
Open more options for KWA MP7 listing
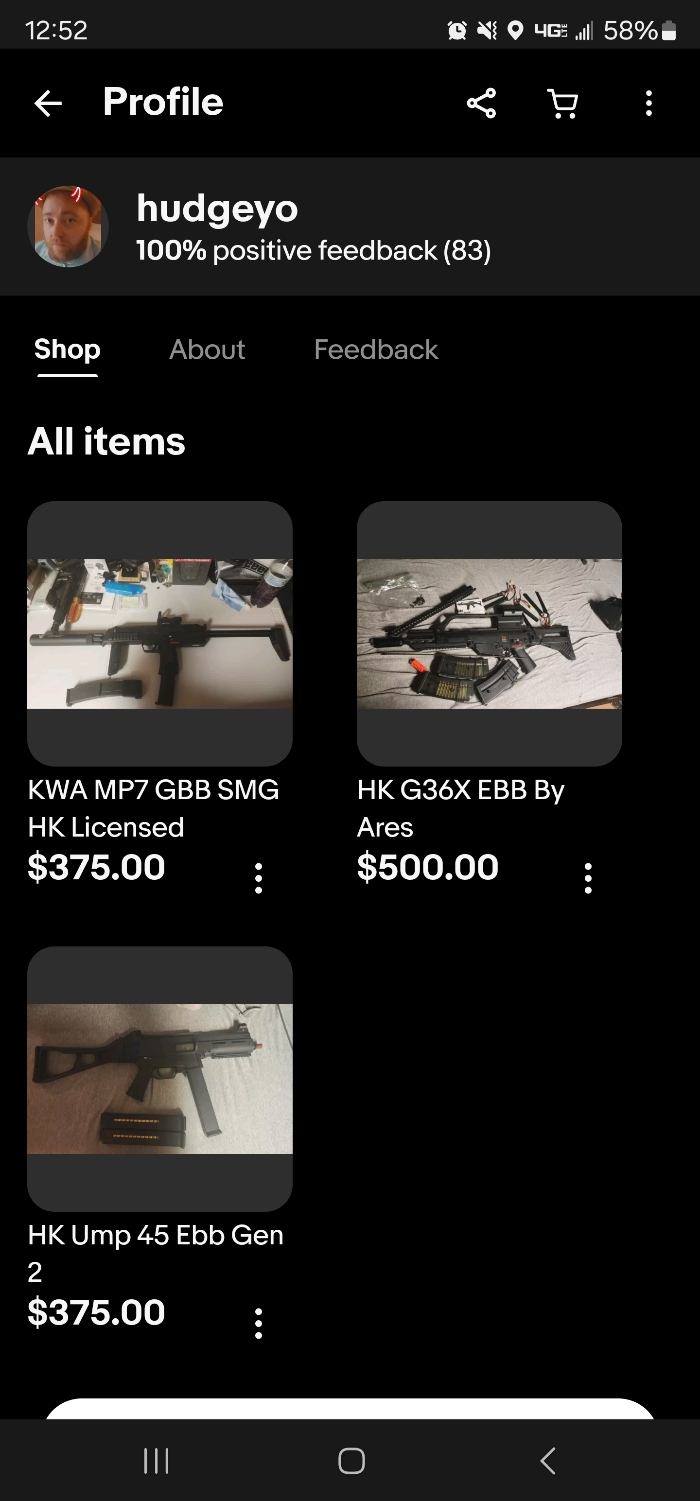[259, 877]
